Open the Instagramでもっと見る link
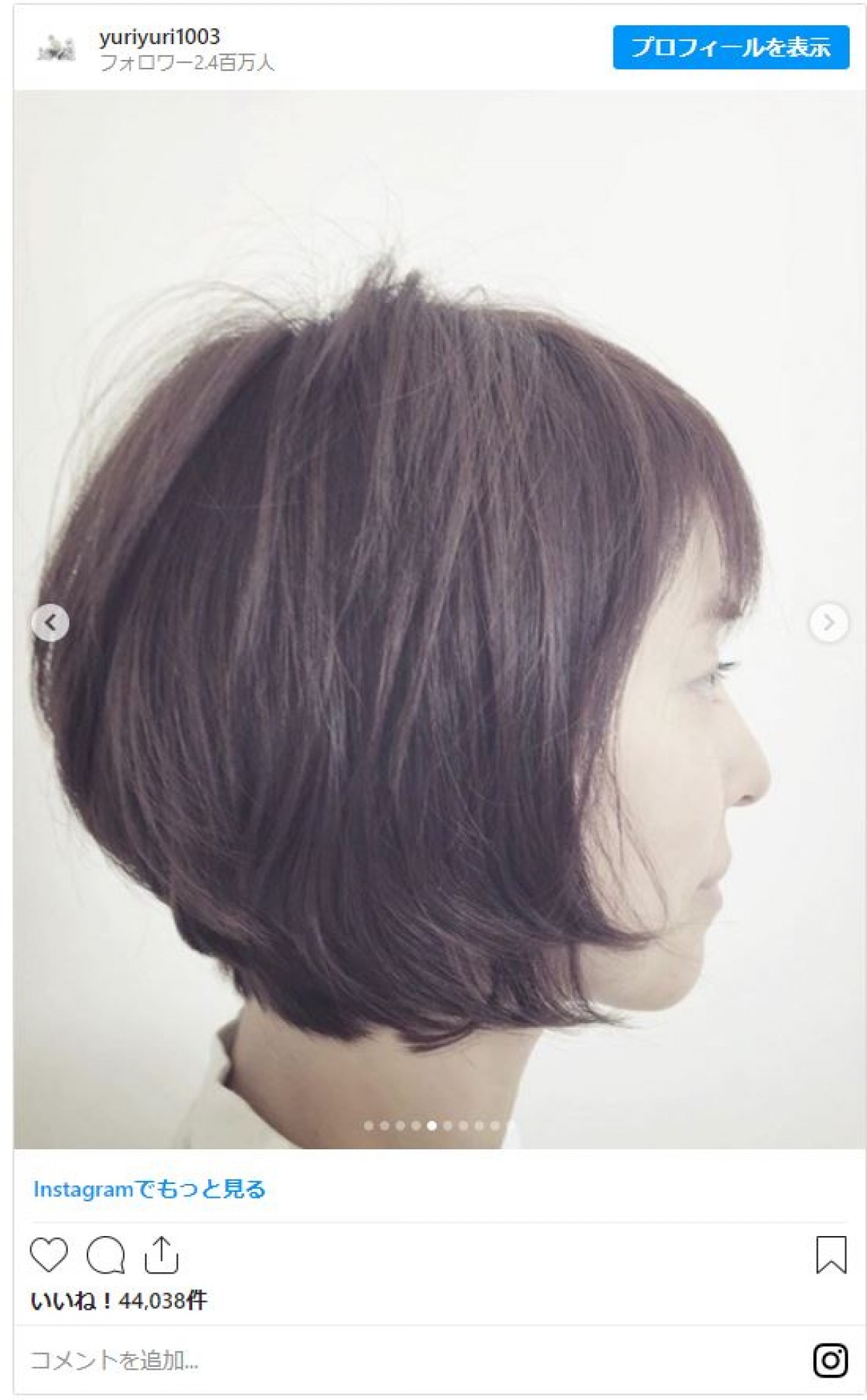 click(150, 1189)
